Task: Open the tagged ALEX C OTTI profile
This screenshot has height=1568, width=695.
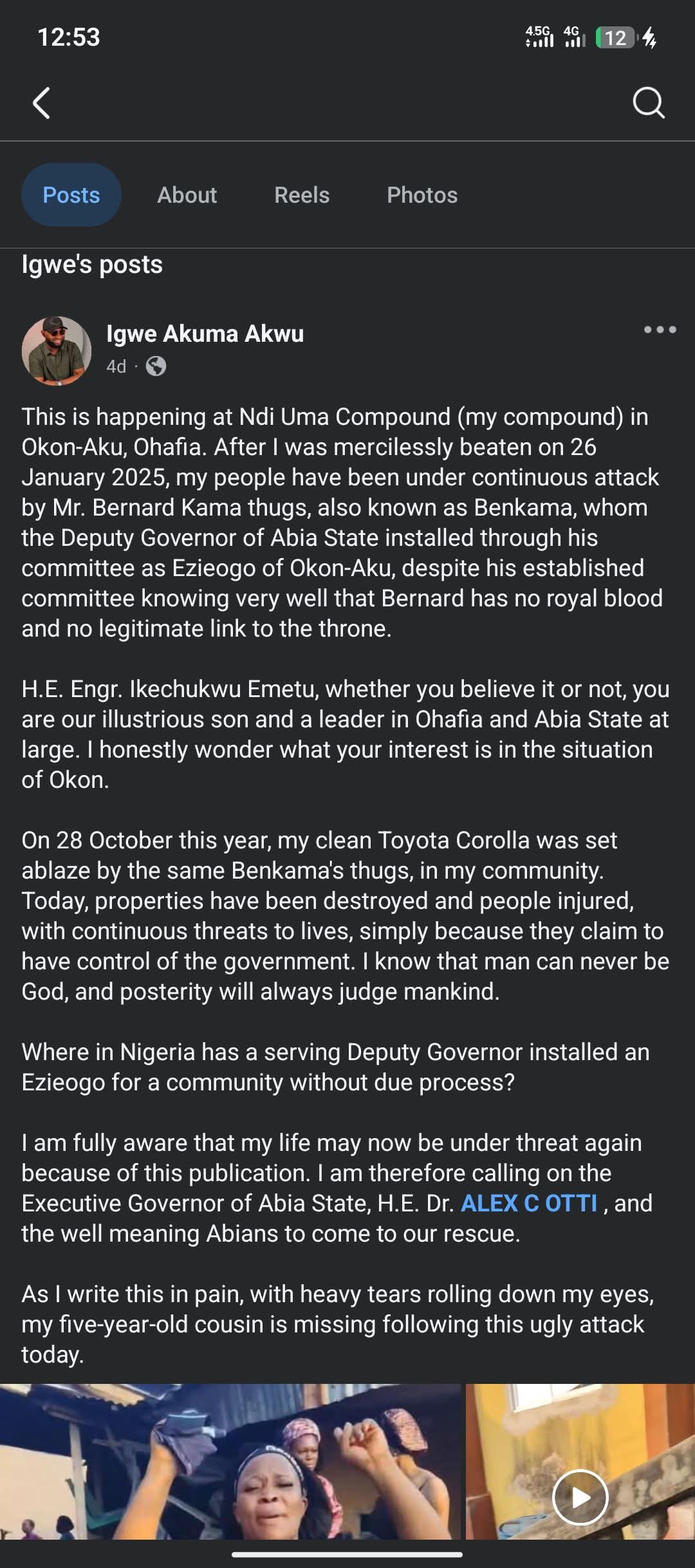Action: click(x=529, y=1203)
